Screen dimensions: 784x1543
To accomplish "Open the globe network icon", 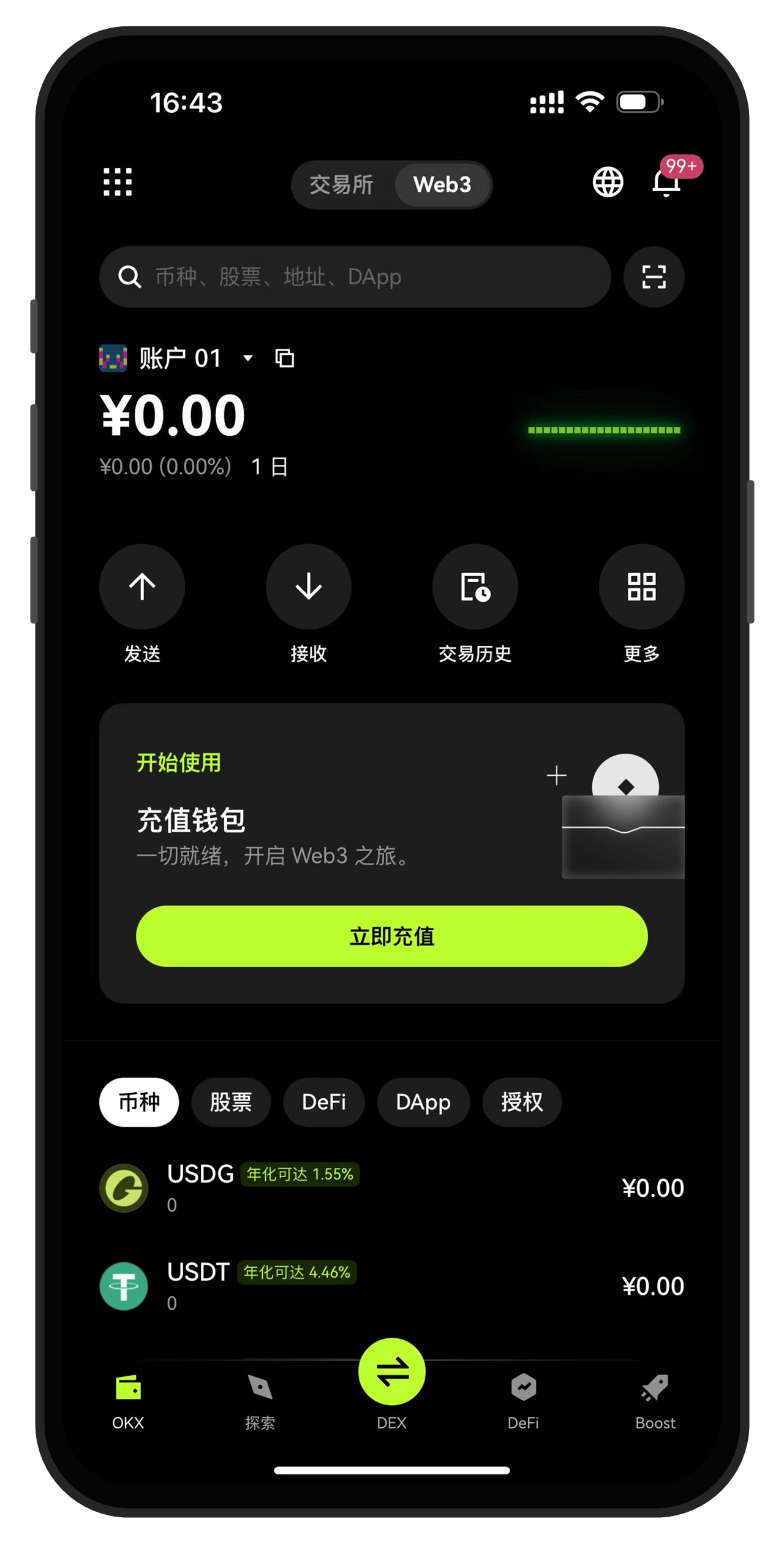I will [x=608, y=182].
